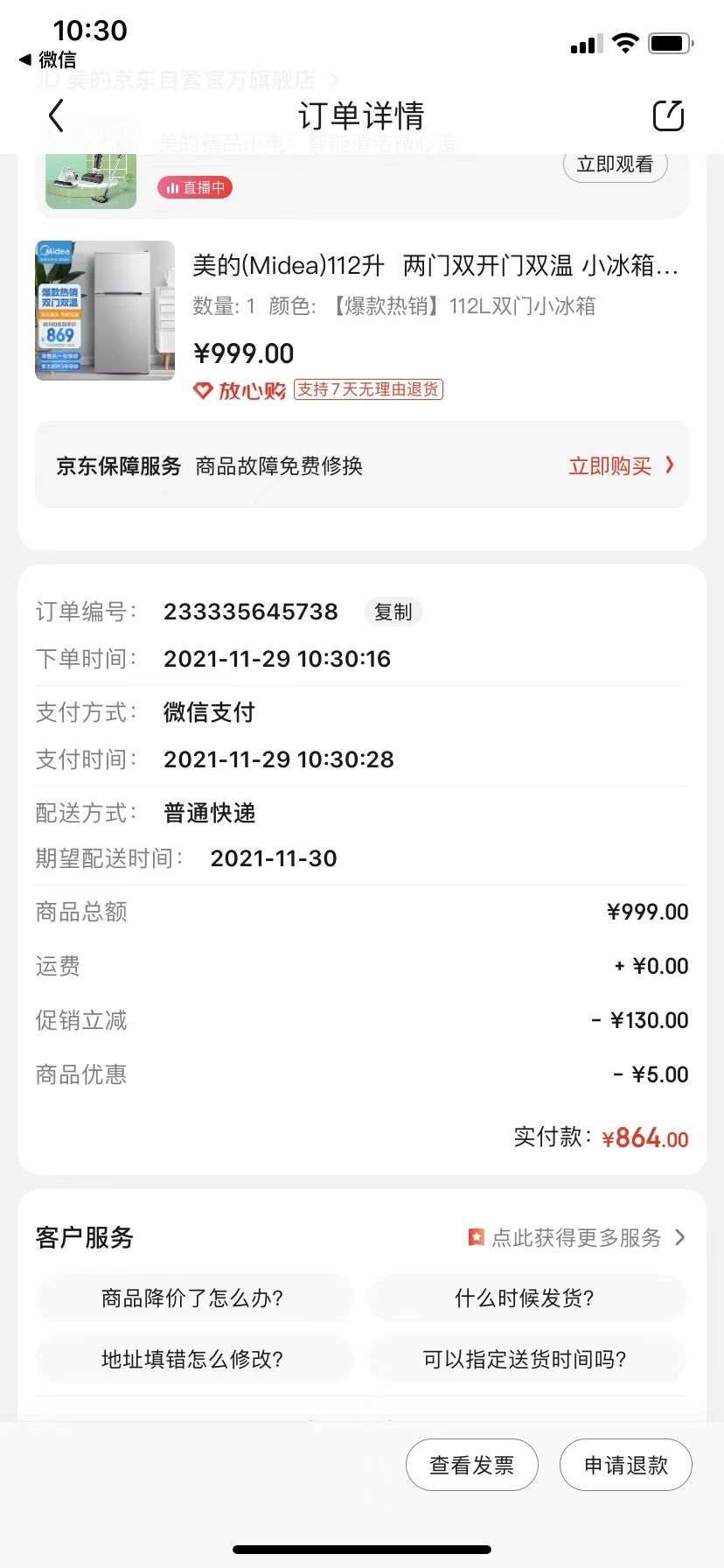Select the 商品降价了怎么办? question chip
The image size is (724, 1568).
[x=193, y=1298]
